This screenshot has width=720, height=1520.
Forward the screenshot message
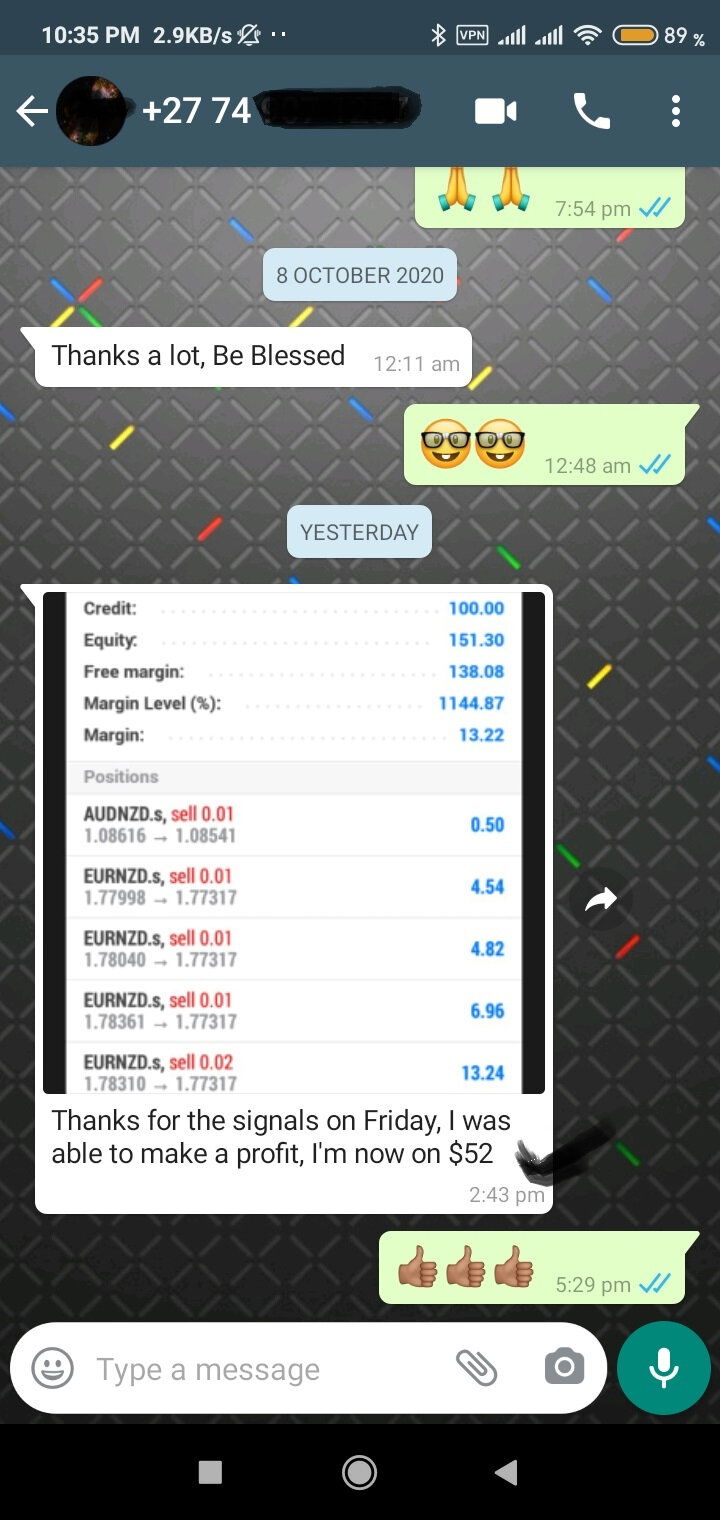tap(600, 901)
